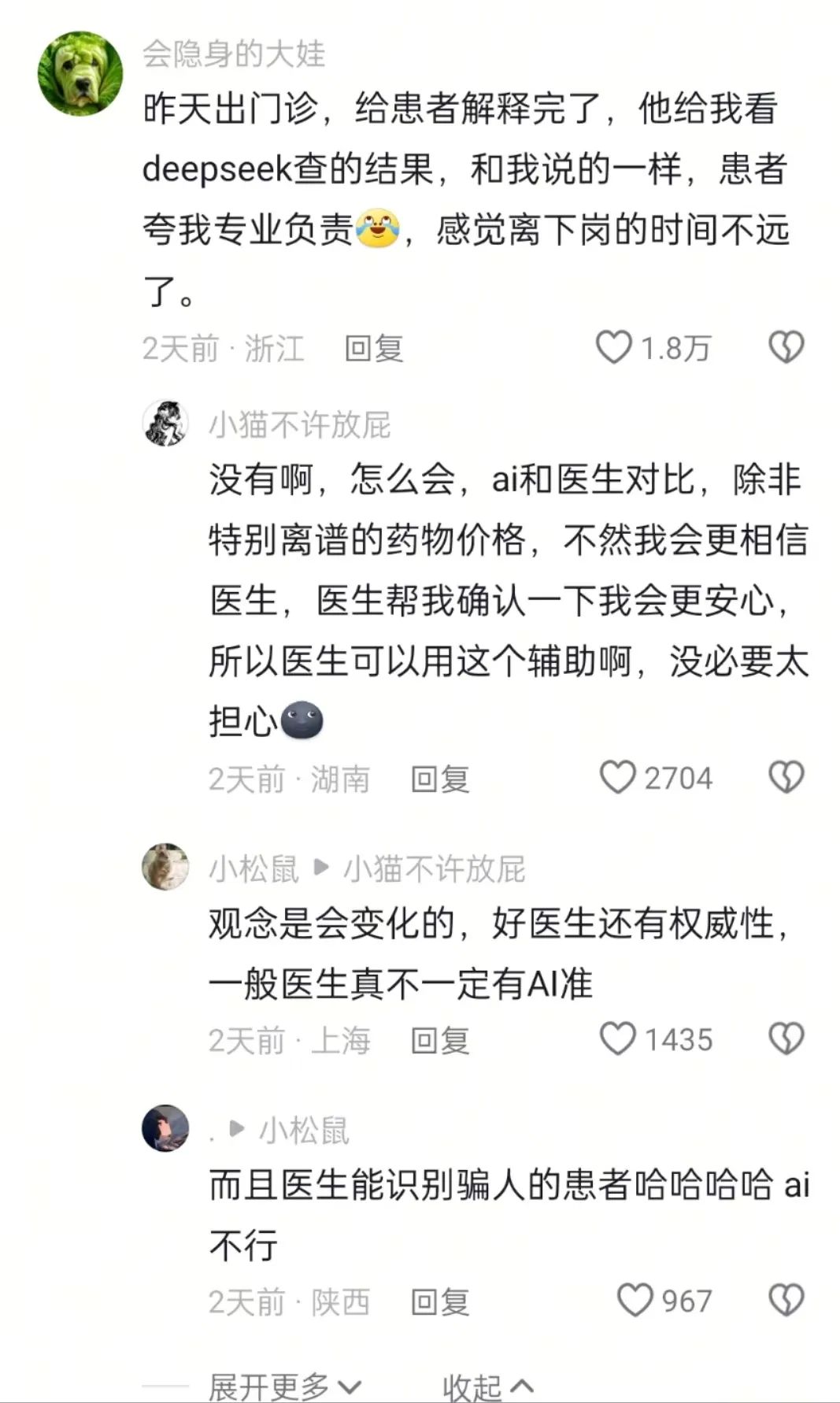
Task: Dislike 小猫不许放屁's reply
Action: (x=786, y=778)
